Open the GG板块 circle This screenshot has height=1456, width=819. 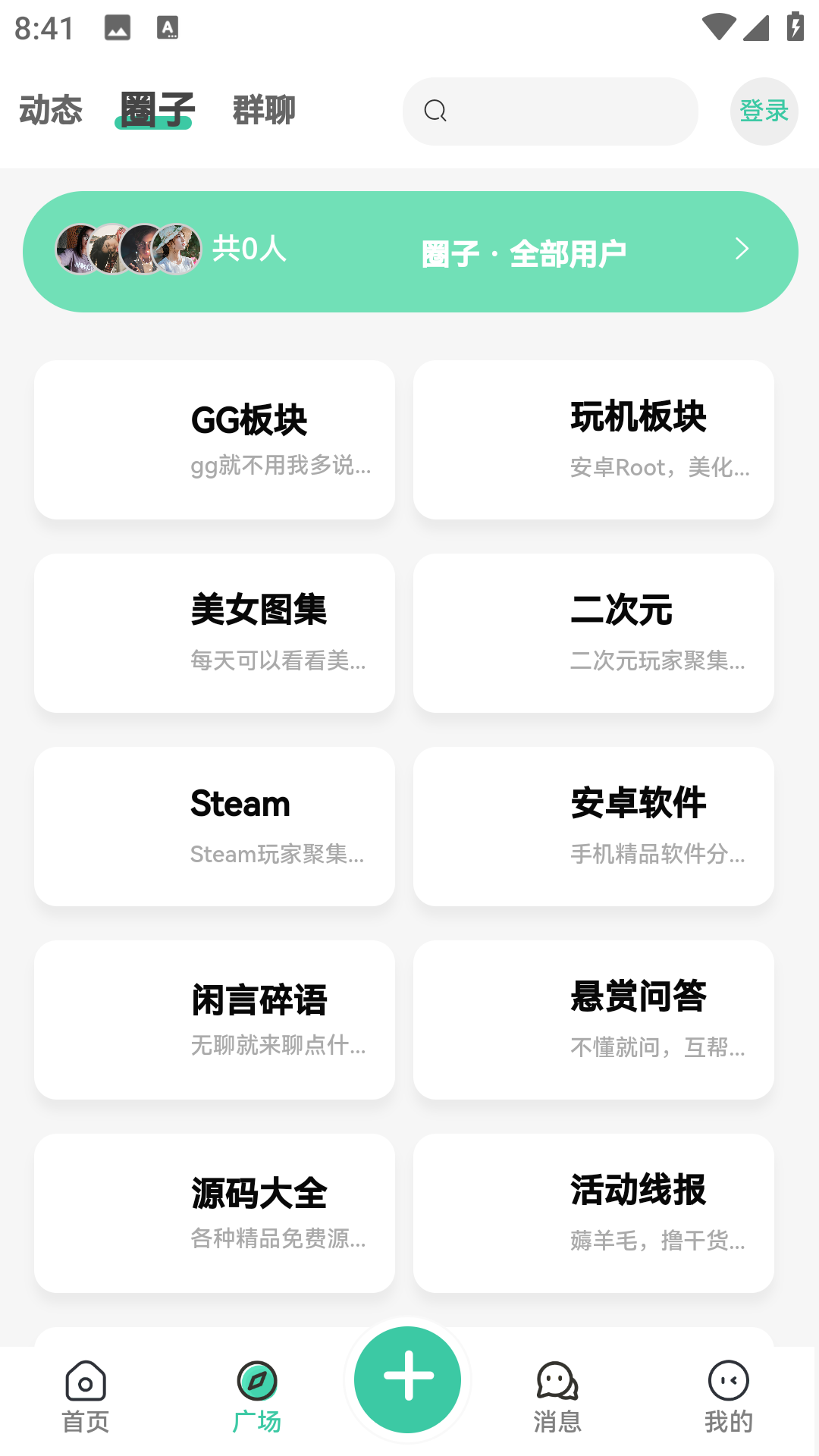tap(215, 440)
